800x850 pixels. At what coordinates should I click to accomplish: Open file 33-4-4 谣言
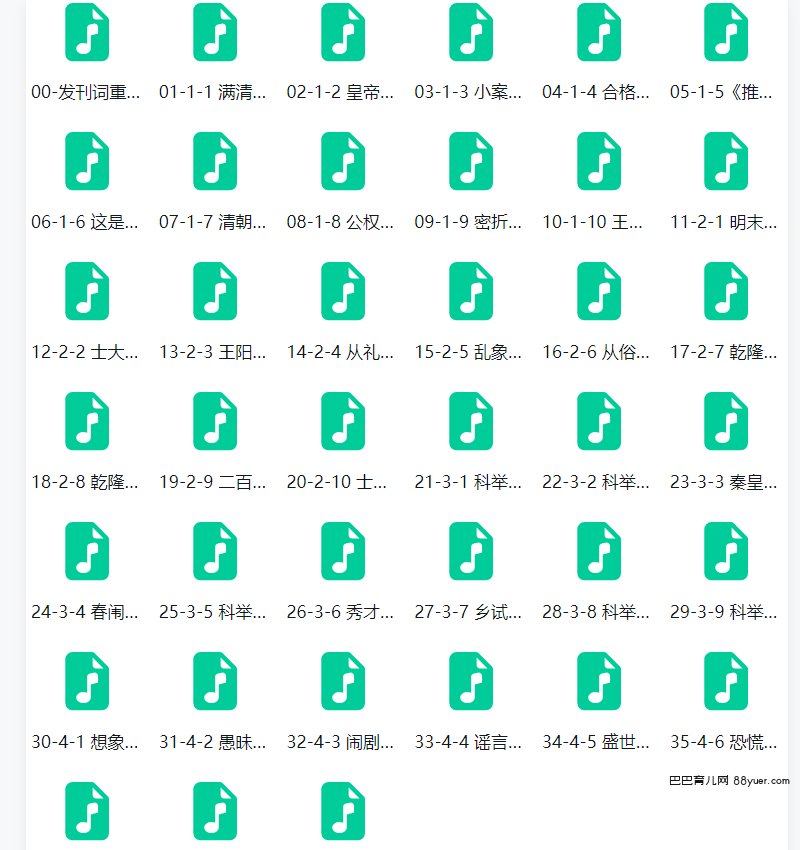[471, 681]
